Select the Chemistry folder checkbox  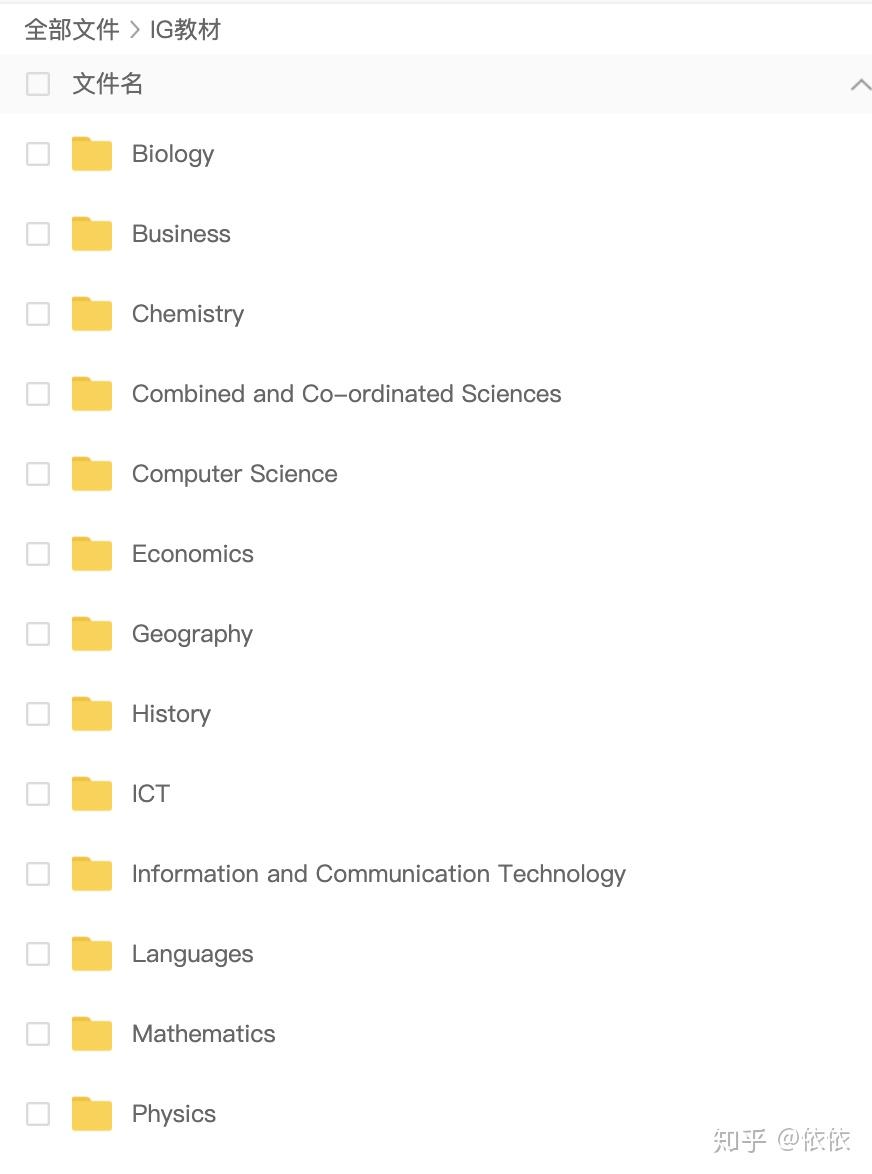38,314
